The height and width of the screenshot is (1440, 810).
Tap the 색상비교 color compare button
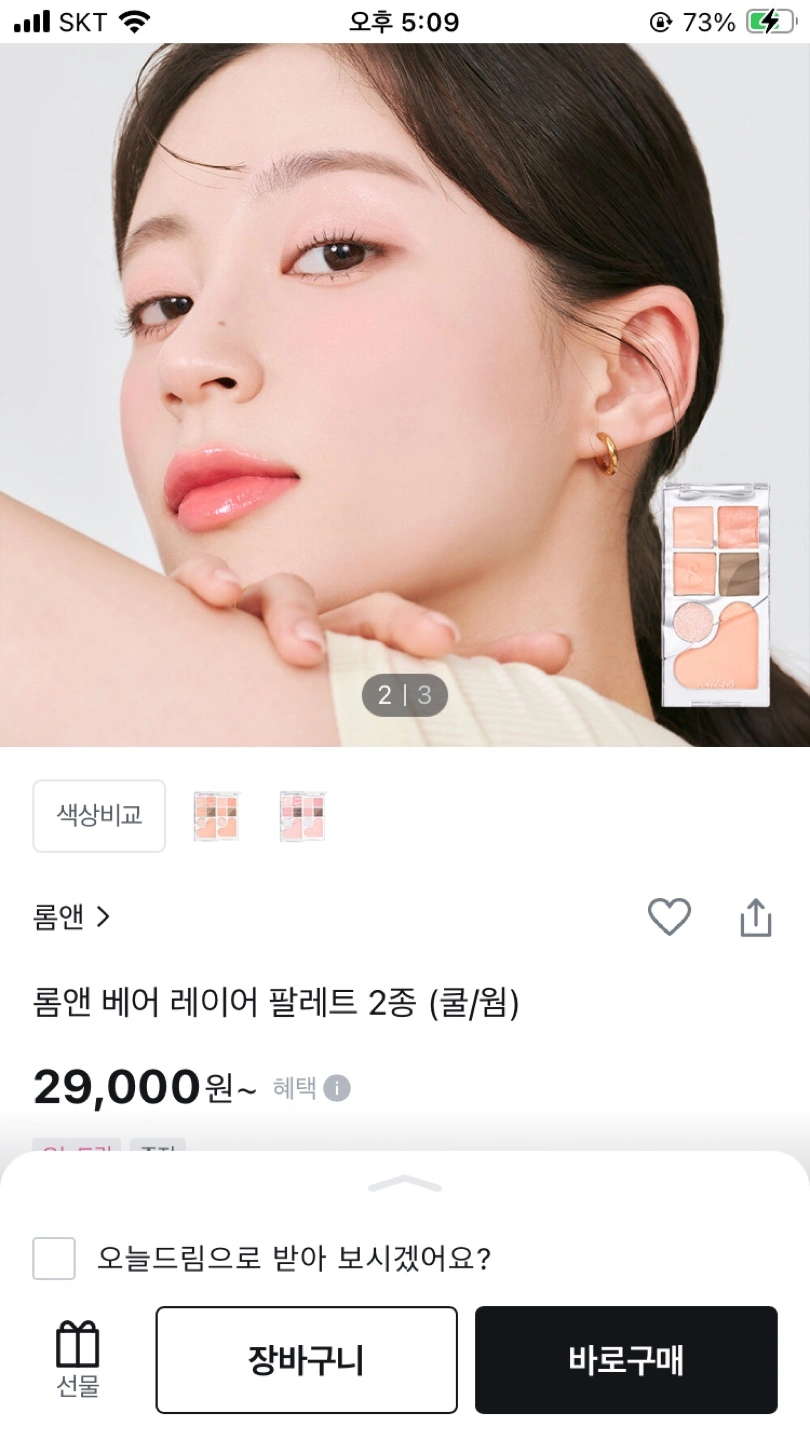tap(99, 816)
